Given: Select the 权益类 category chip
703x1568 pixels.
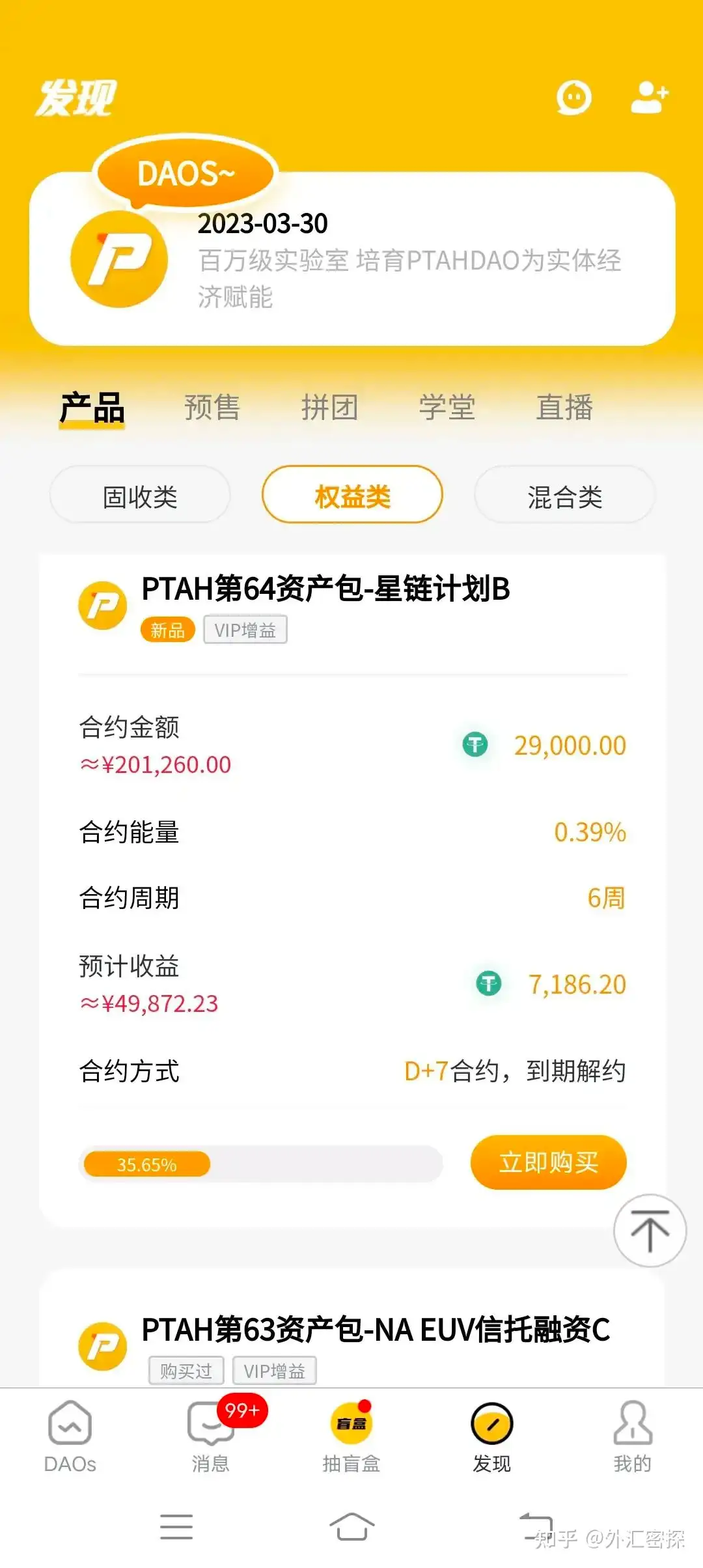Looking at the screenshot, I should (352, 497).
